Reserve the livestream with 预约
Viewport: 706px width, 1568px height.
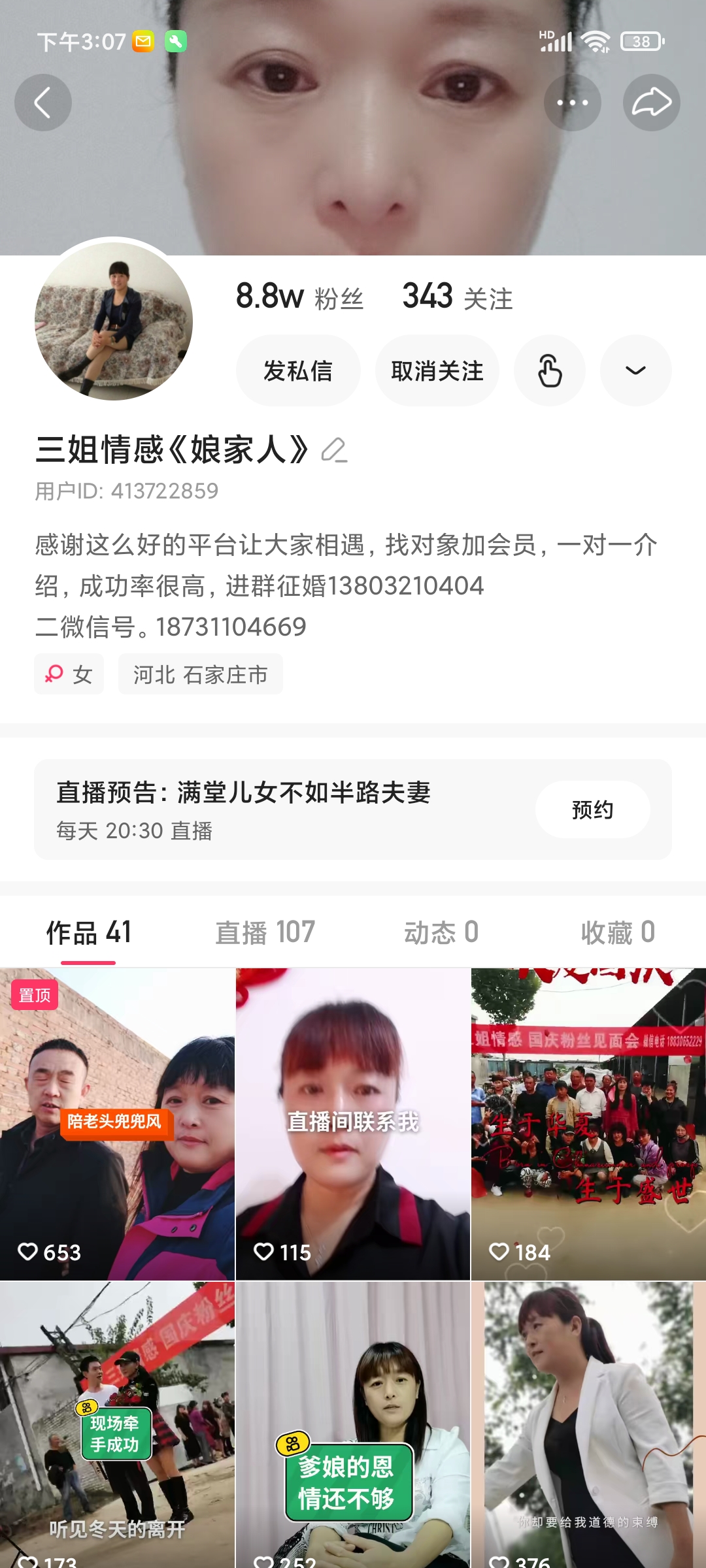(592, 809)
